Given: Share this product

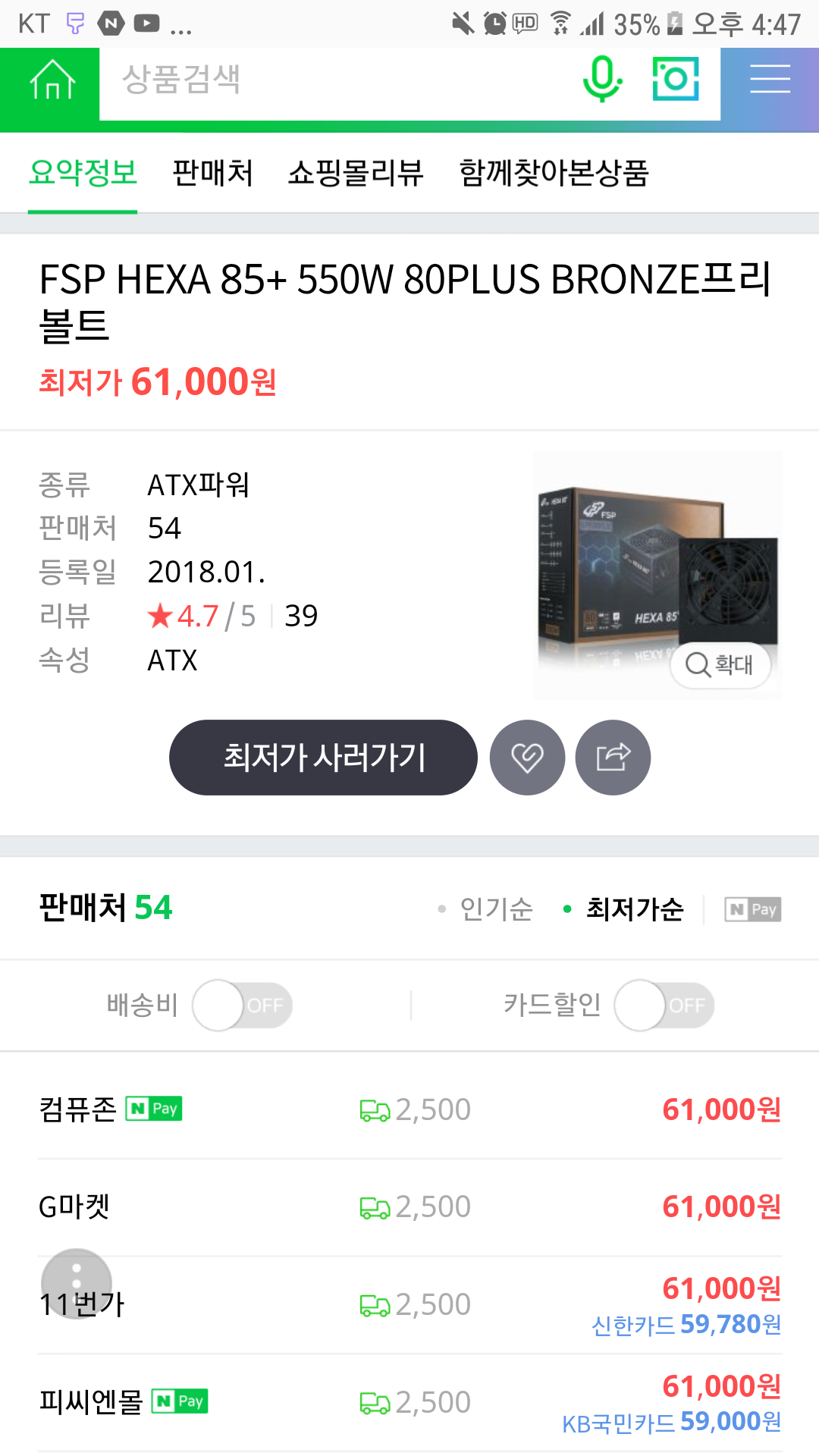Looking at the screenshot, I should [x=613, y=758].
